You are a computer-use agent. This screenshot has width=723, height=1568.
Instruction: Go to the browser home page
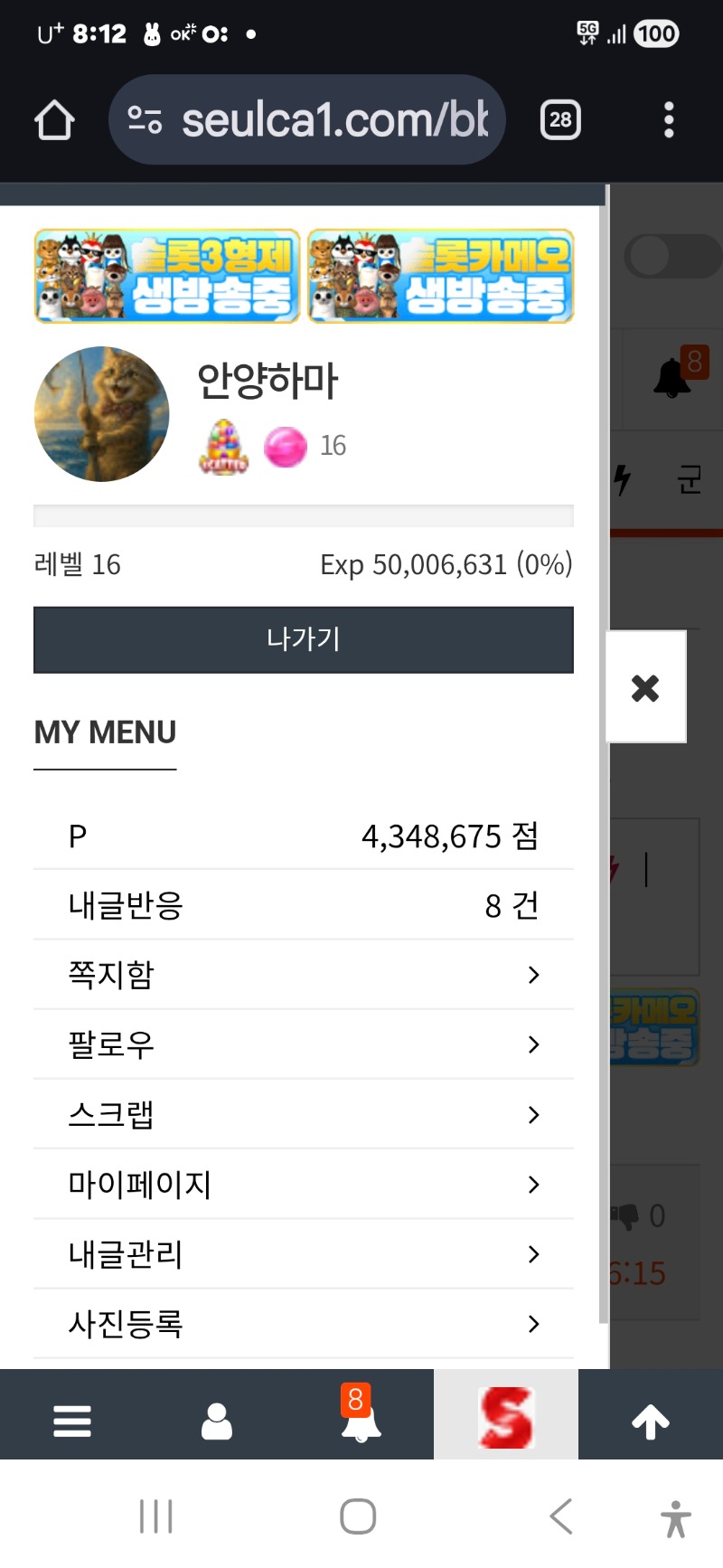tap(54, 119)
